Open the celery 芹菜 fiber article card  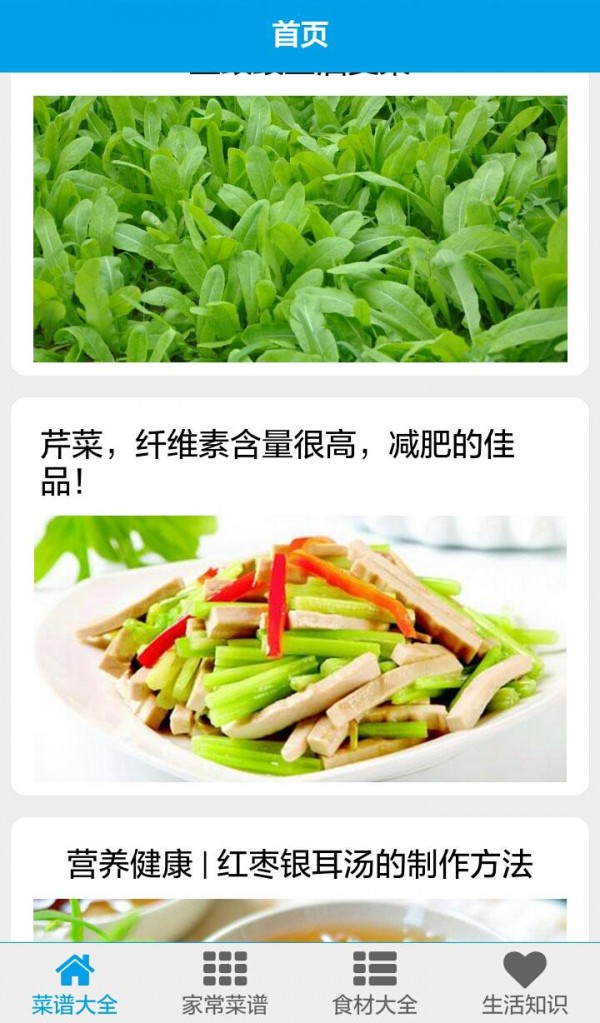(x=300, y=600)
